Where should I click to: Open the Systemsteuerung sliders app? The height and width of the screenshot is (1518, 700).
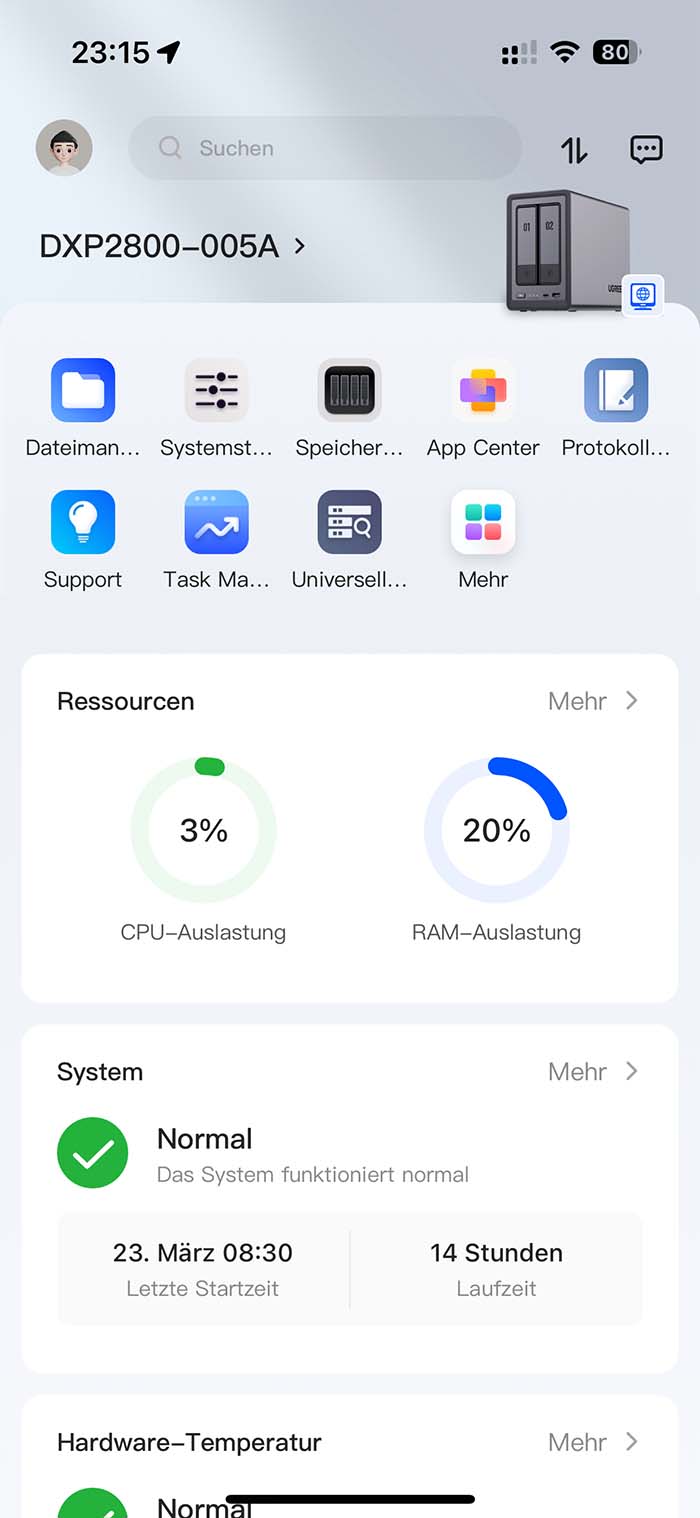tap(216, 391)
